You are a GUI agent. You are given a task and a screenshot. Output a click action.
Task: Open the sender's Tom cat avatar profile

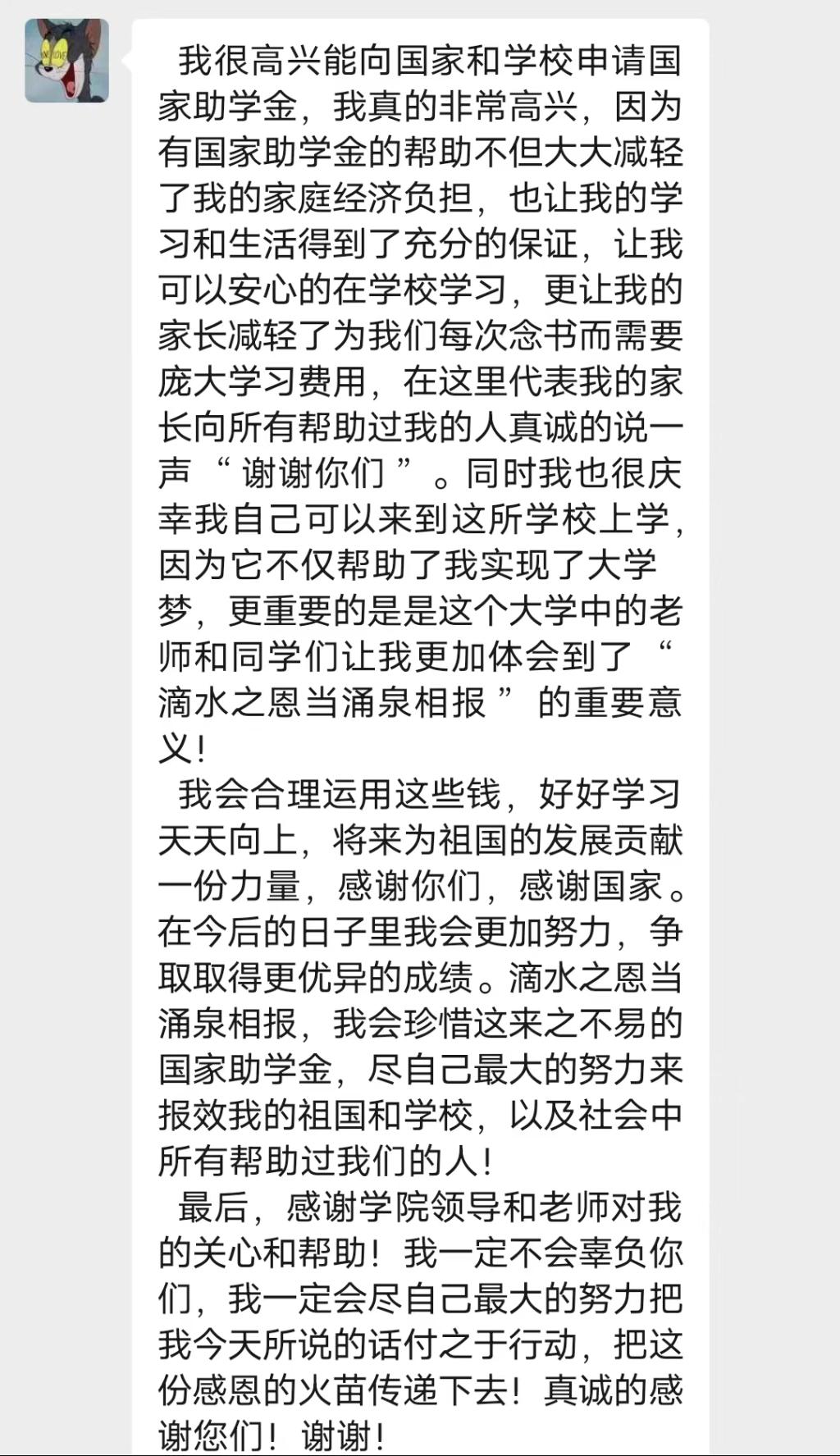66,61
